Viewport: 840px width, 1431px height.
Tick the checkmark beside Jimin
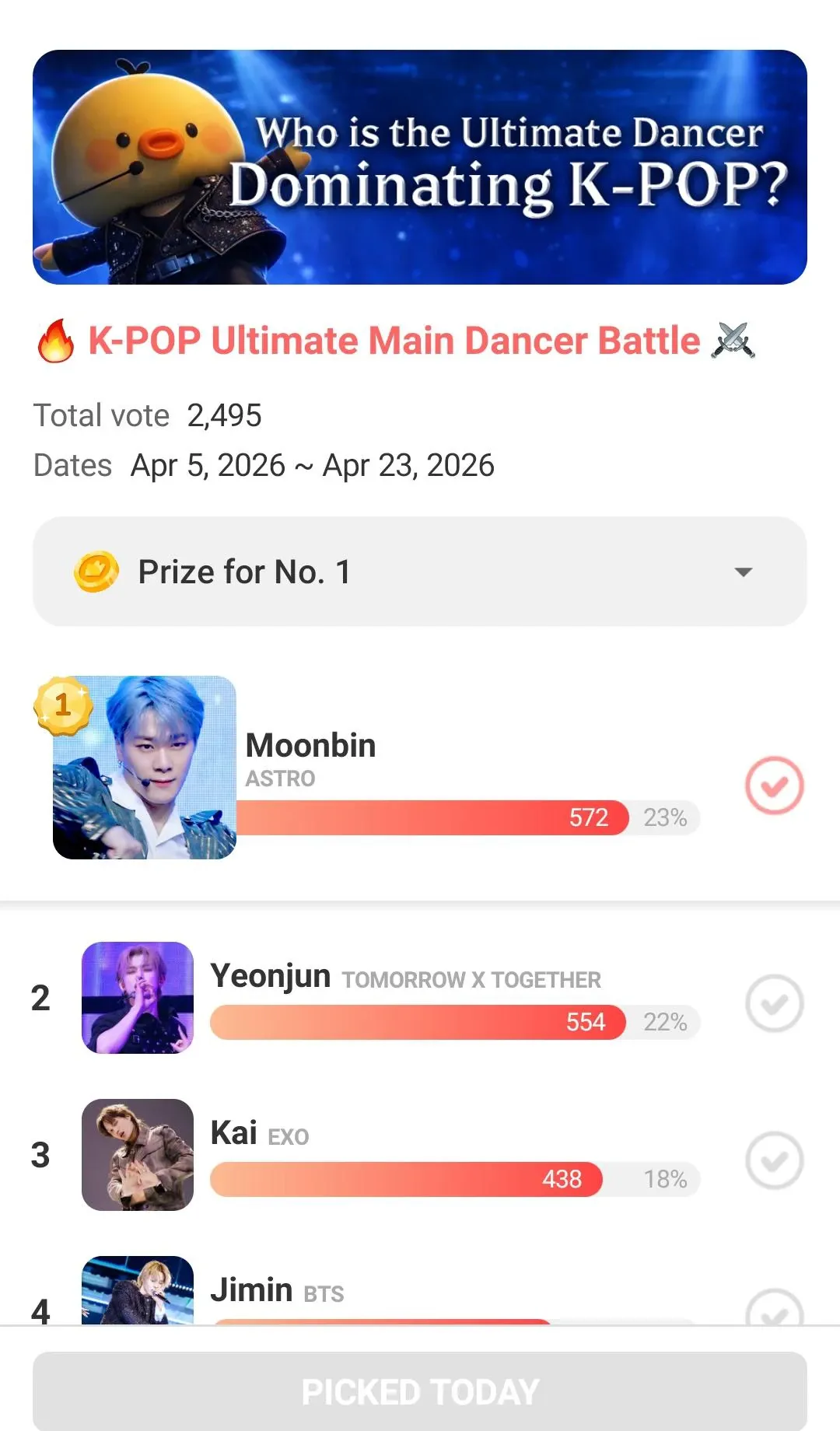point(774,1310)
